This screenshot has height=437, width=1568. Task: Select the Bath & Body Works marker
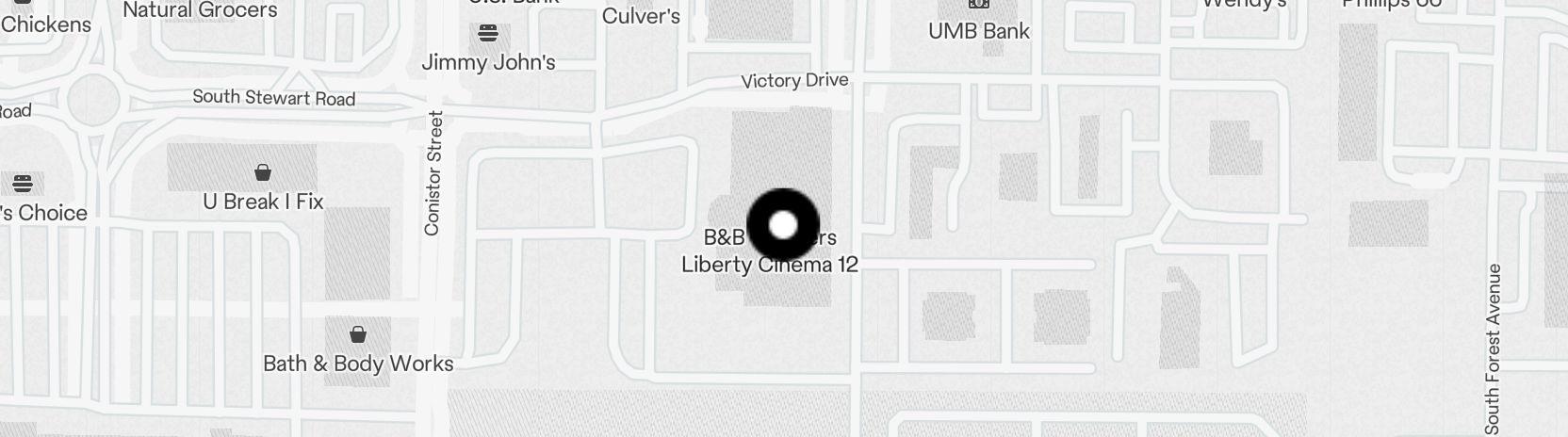[357, 334]
